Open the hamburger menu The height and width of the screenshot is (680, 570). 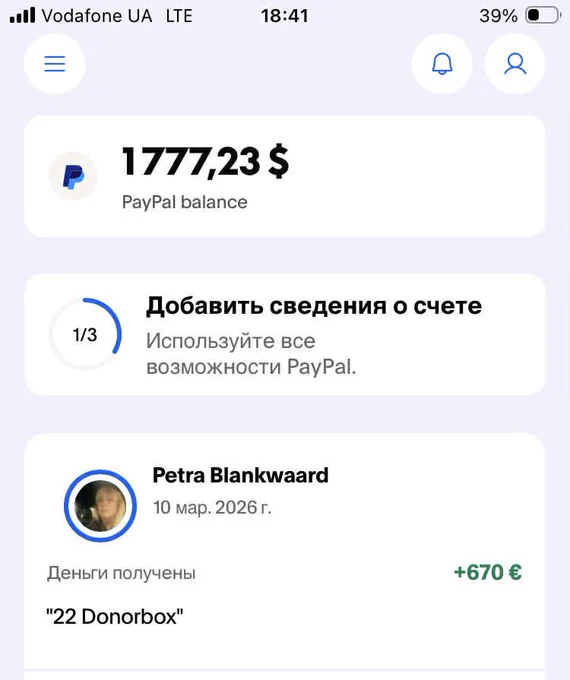point(55,64)
